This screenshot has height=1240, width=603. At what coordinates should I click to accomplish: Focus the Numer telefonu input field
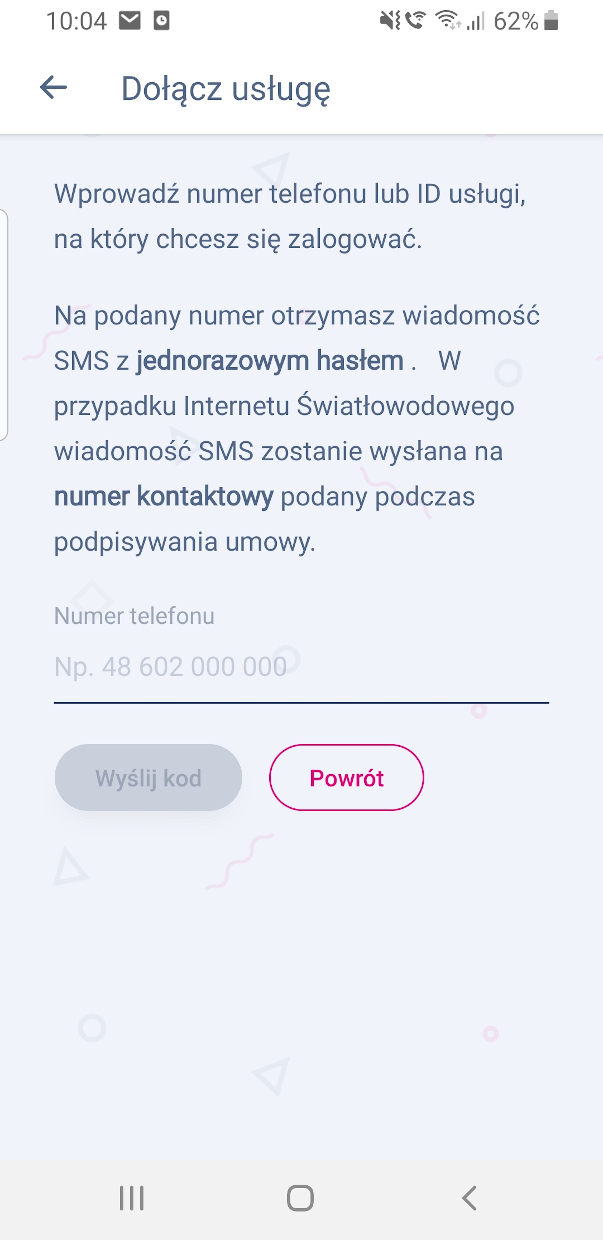(300, 666)
